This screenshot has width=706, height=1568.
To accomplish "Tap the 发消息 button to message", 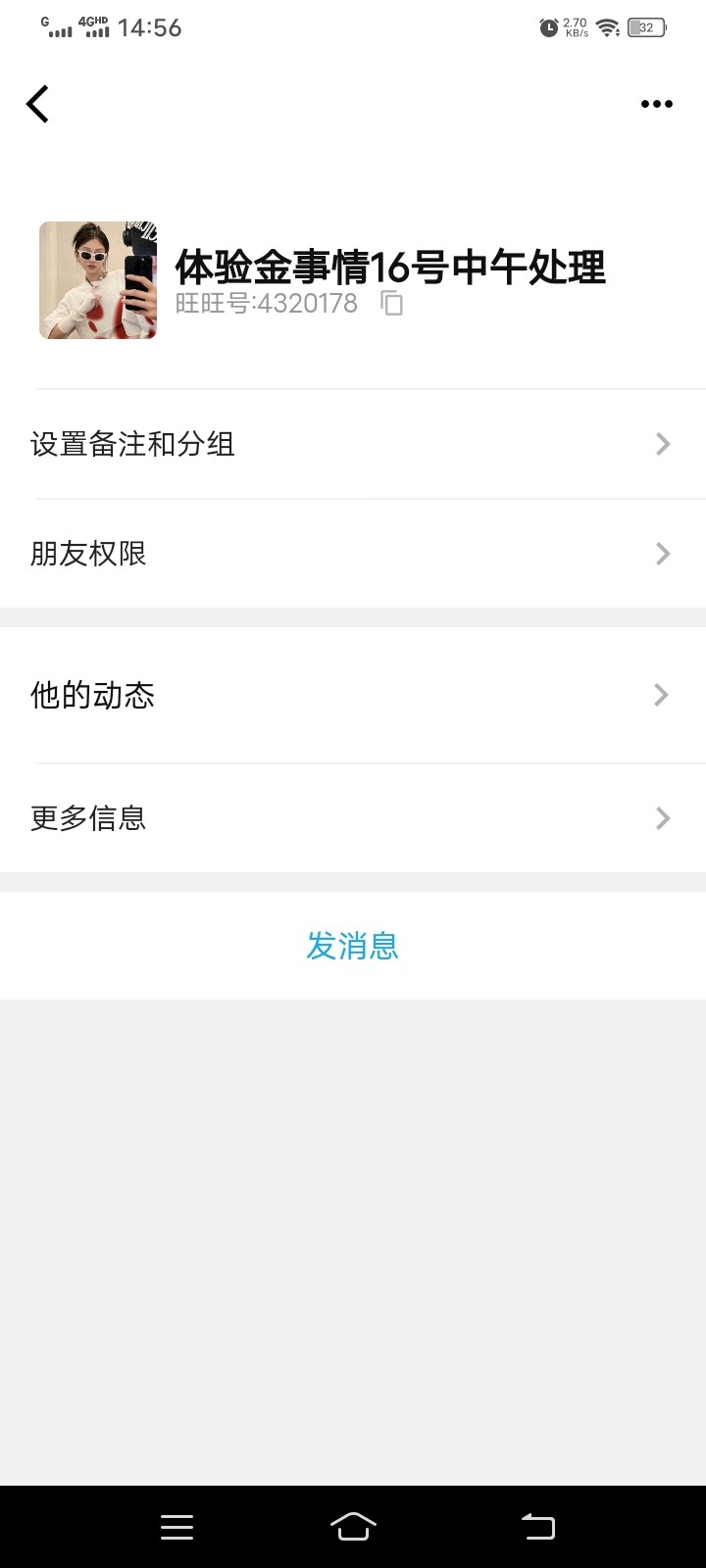I will click(x=353, y=945).
